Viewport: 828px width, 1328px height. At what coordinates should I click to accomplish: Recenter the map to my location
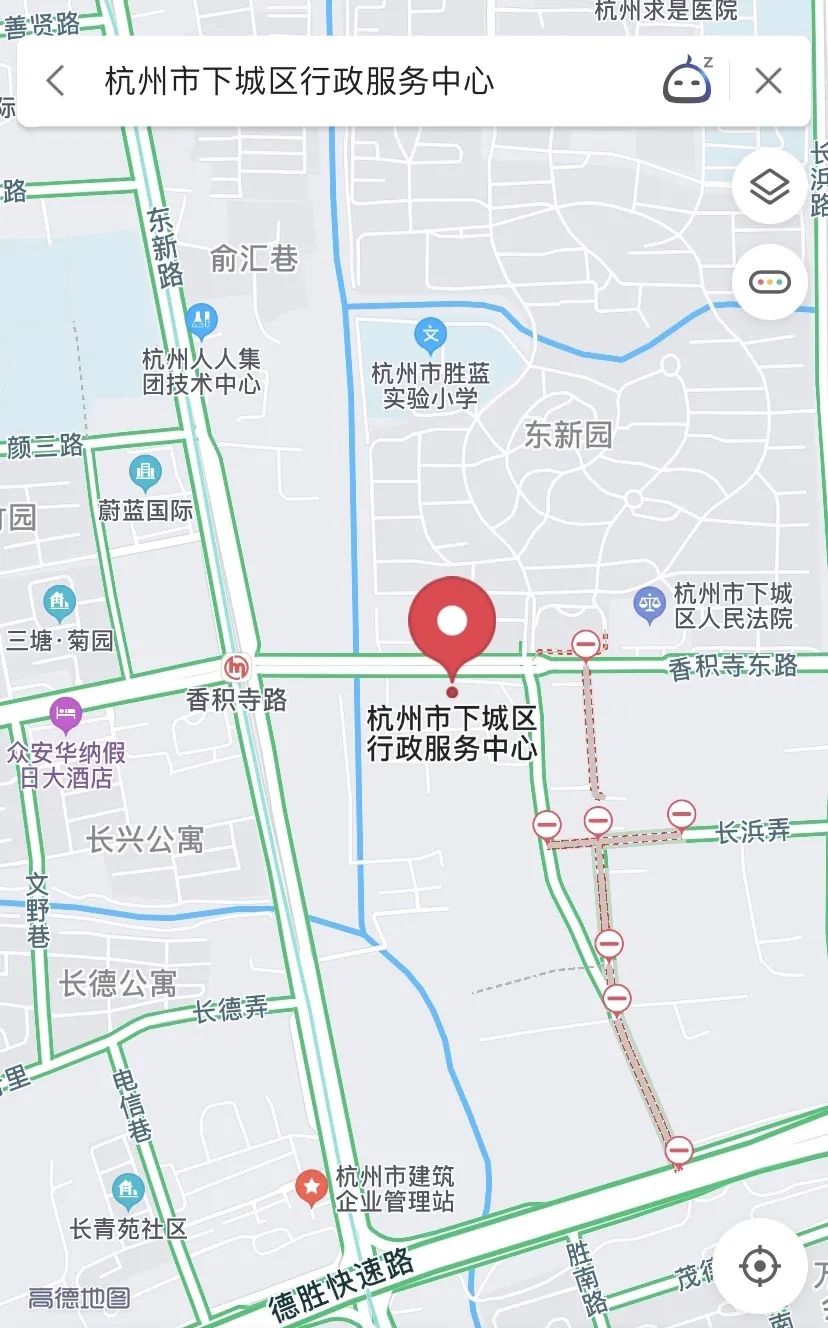pos(759,1266)
